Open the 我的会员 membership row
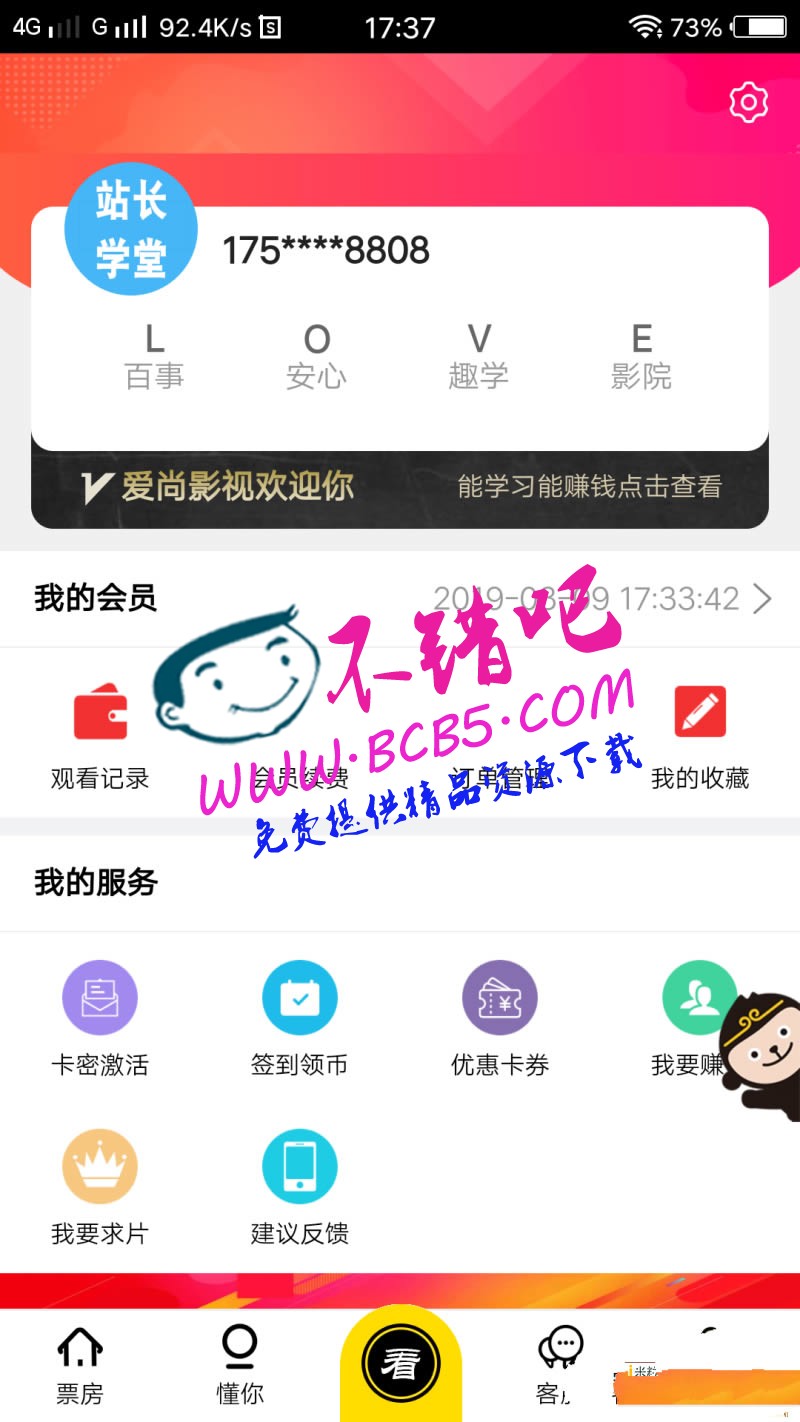 [400, 599]
